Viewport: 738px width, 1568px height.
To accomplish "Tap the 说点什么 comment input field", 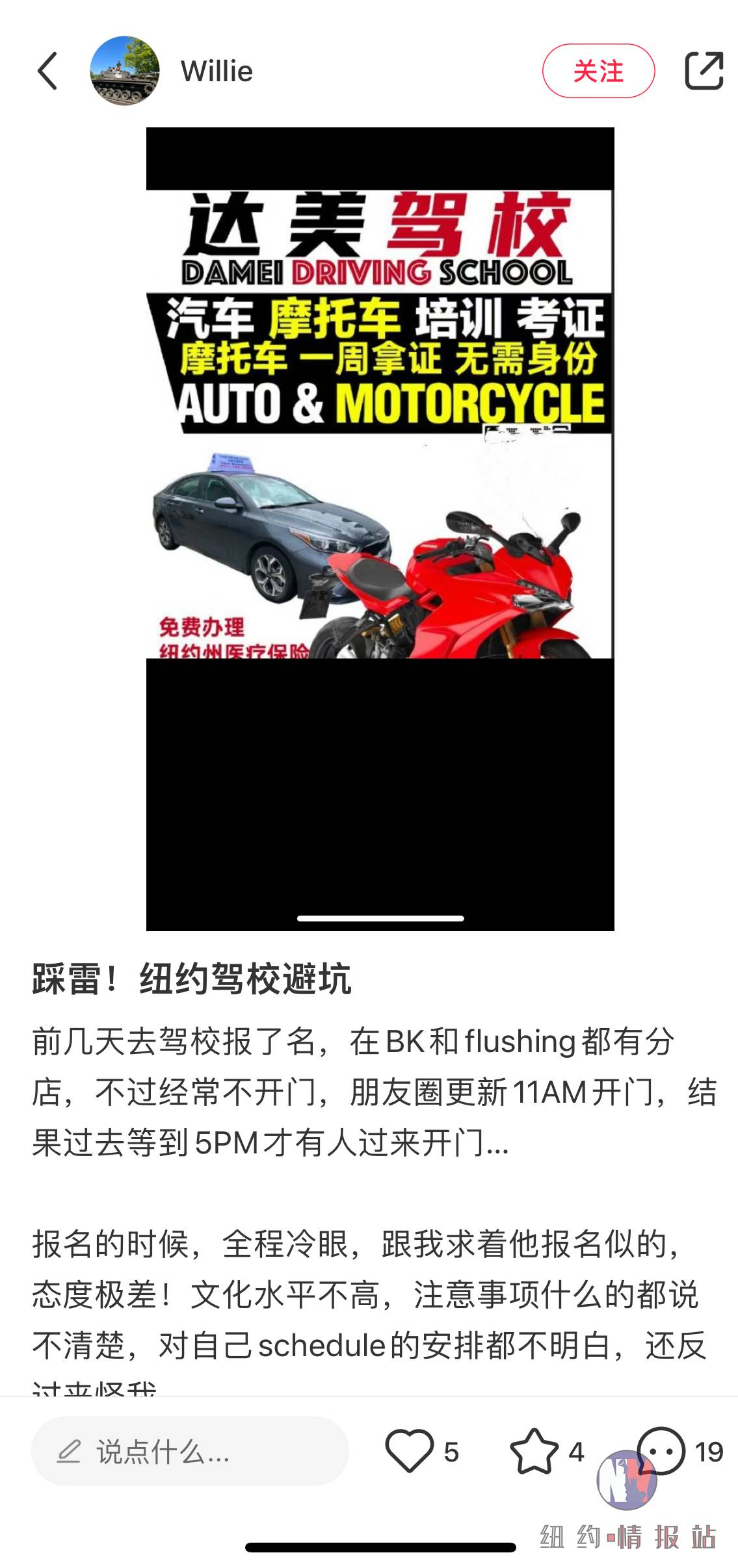I will (x=189, y=1451).
